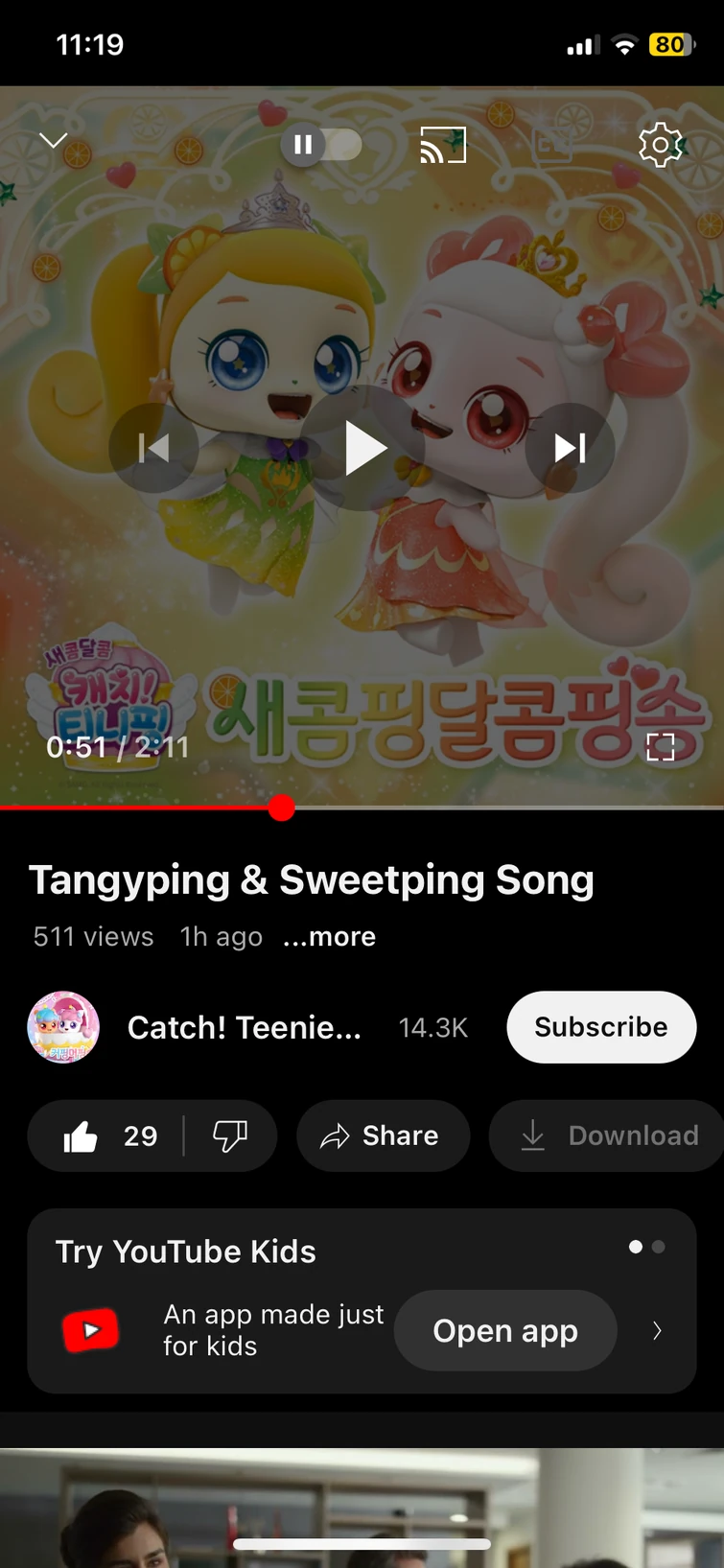Restart video with previous button
The width and height of the screenshot is (724, 1568).
pyautogui.click(x=154, y=447)
